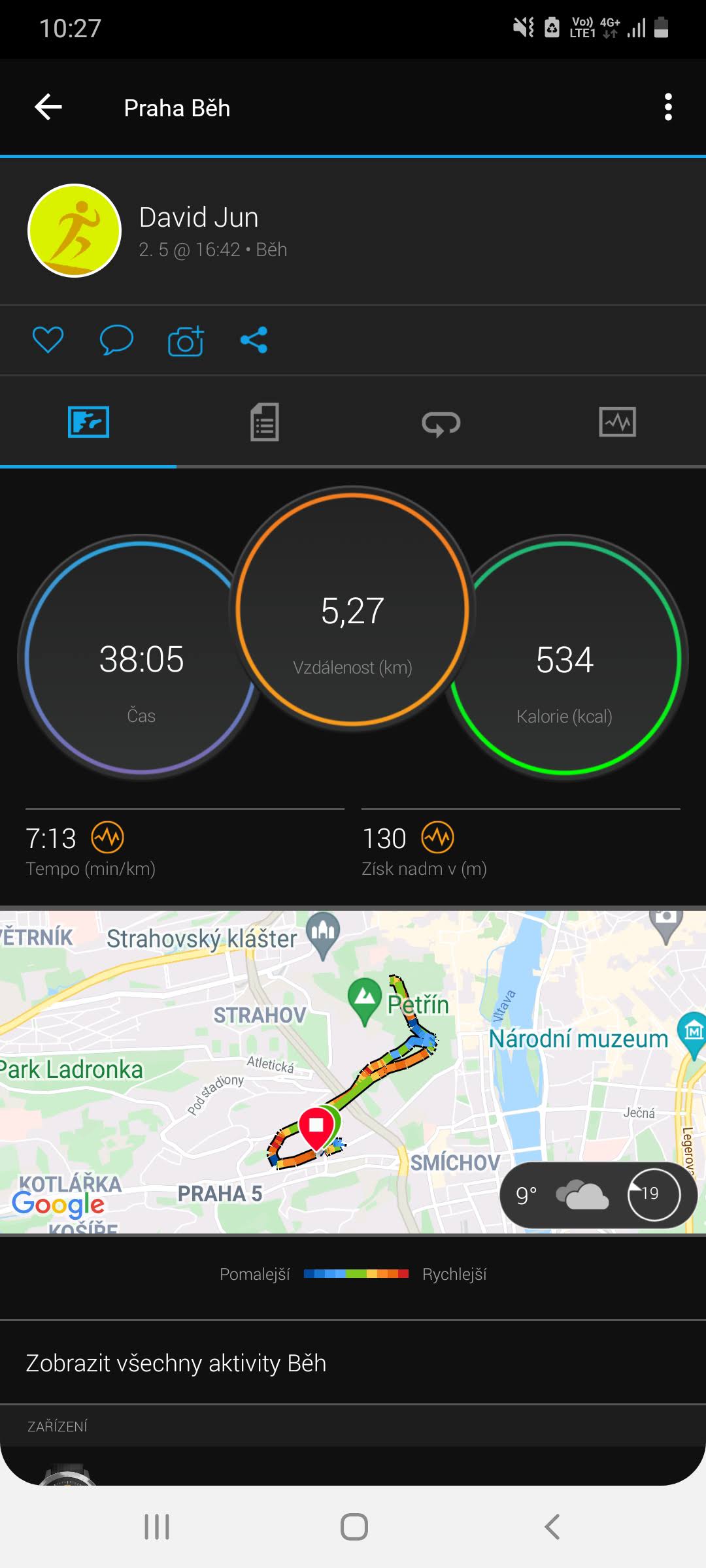Switch to the laps tab

point(441,422)
